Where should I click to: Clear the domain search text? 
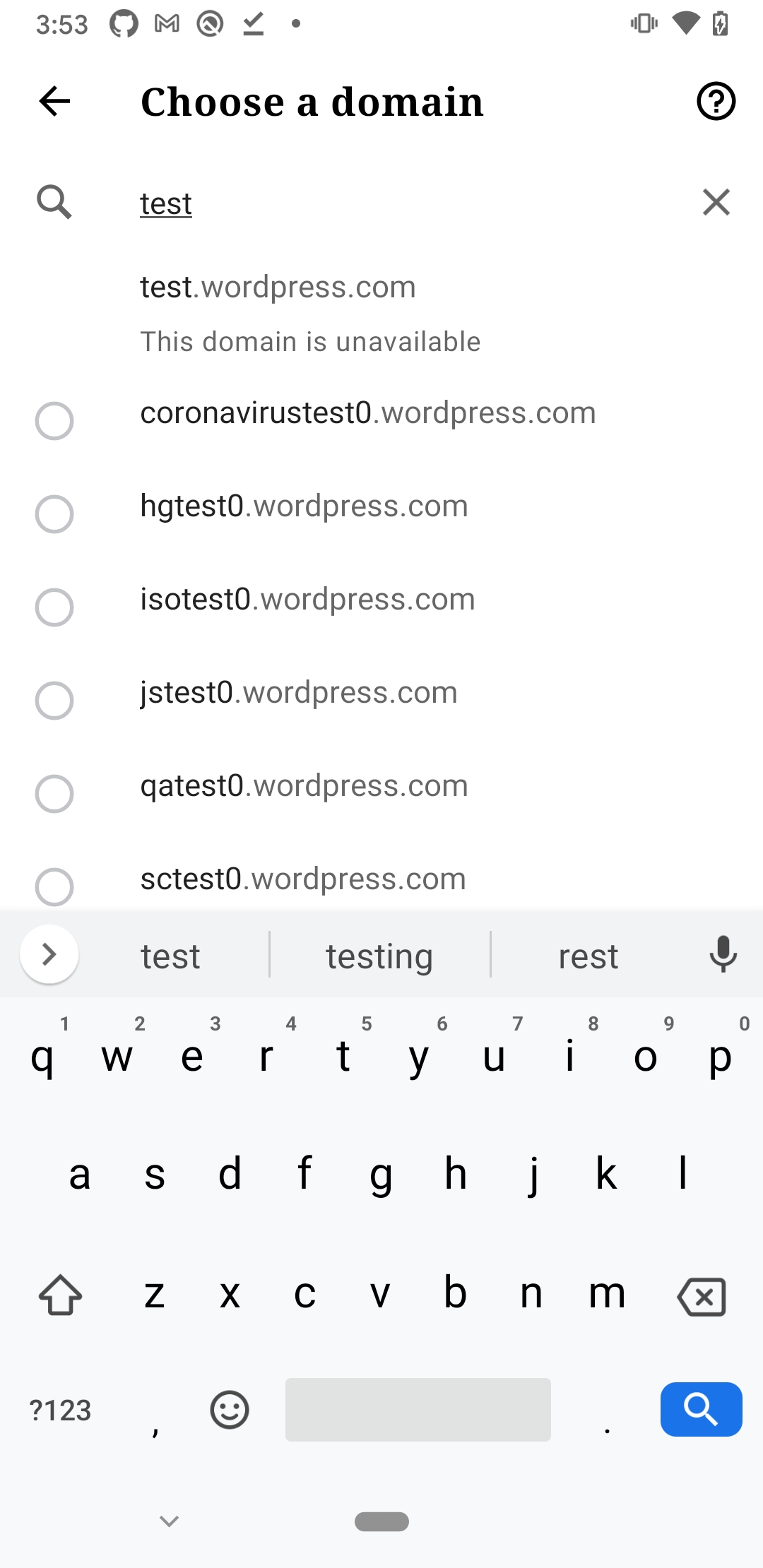[x=716, y=203]
